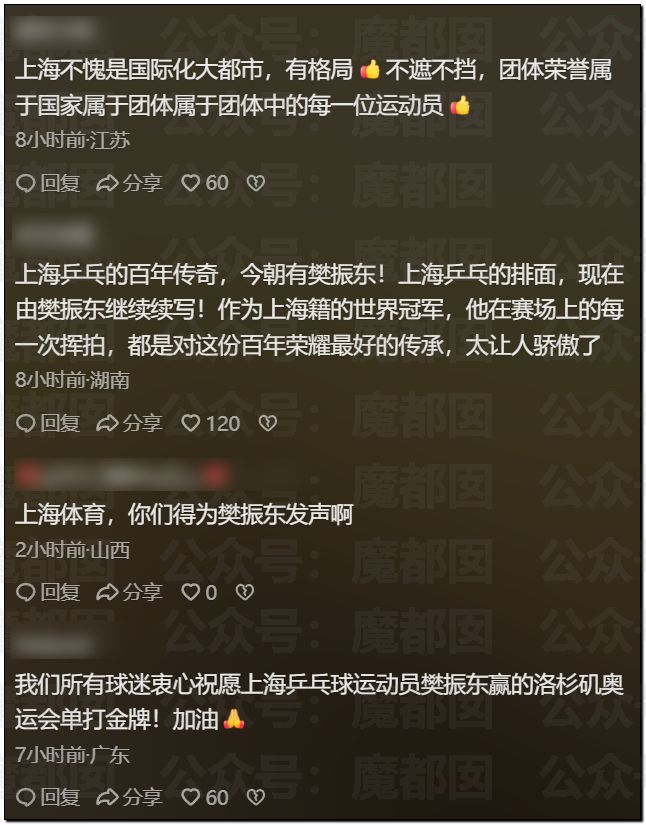Reply to the 湖南 comment on 上海乒乓
The image size is (646, 825).
tap(48, 423)
